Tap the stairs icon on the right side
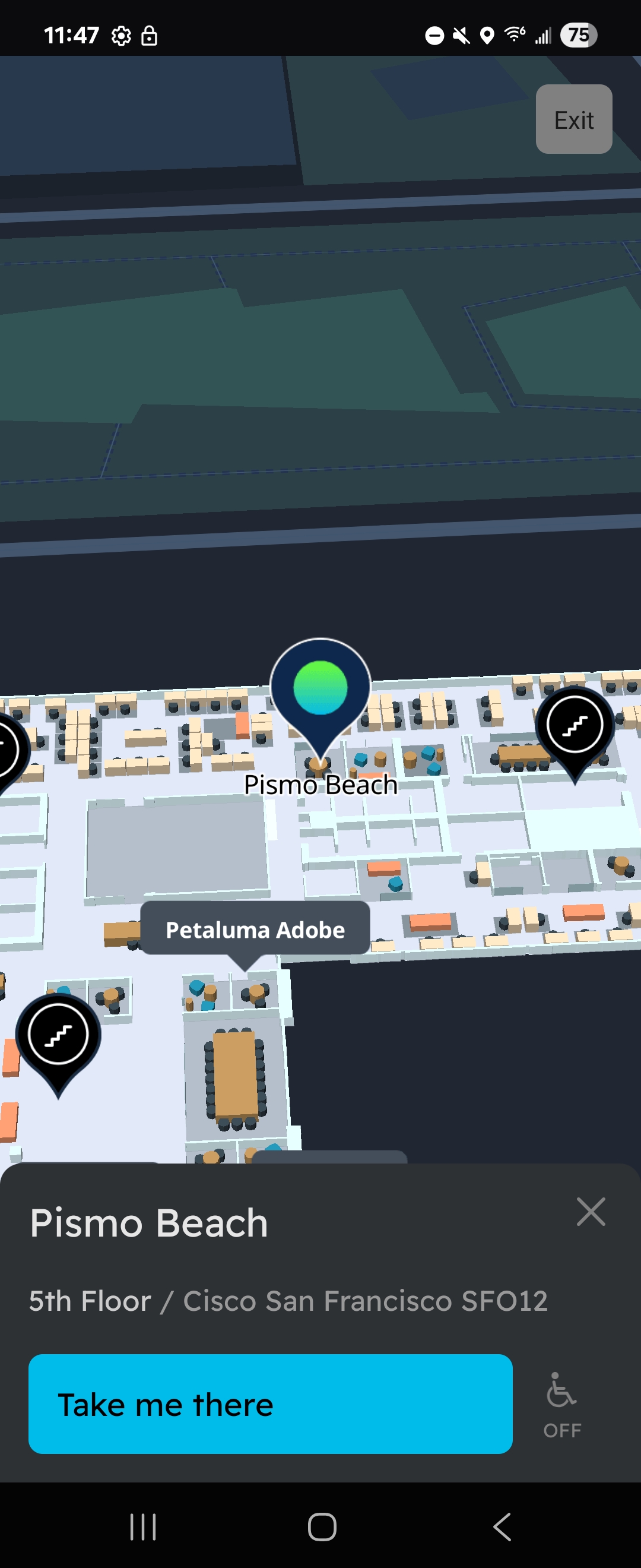 click(x=576, y=725)
